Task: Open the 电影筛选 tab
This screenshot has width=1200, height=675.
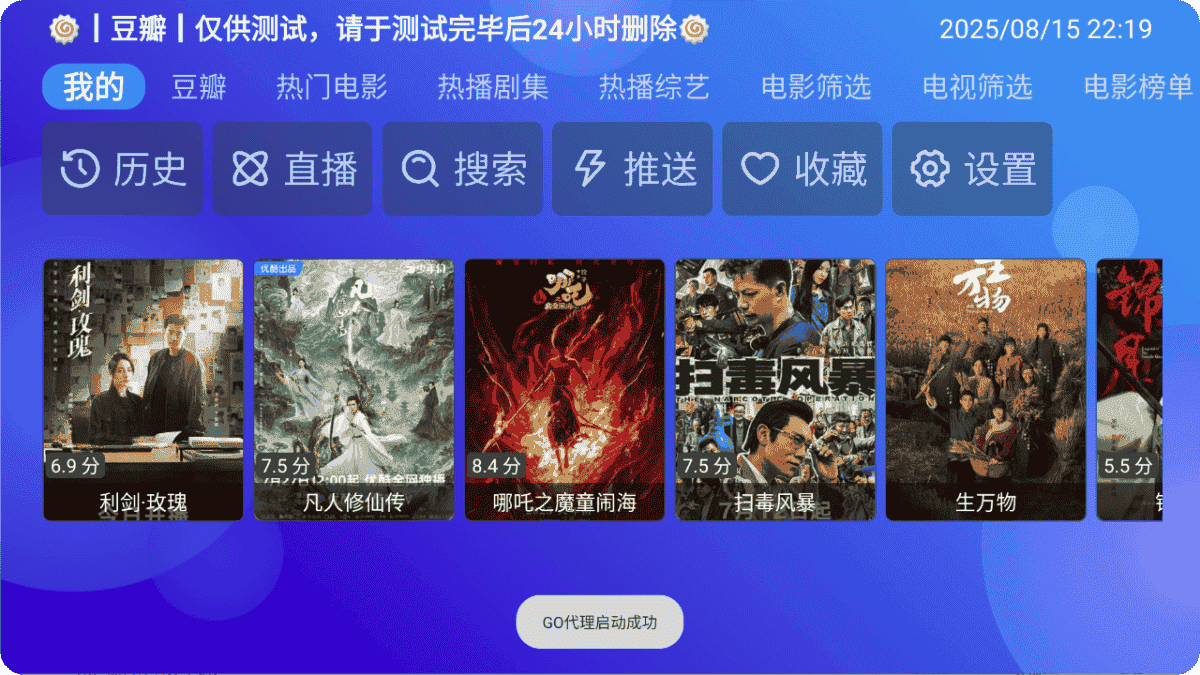Action: pos(816,87)
